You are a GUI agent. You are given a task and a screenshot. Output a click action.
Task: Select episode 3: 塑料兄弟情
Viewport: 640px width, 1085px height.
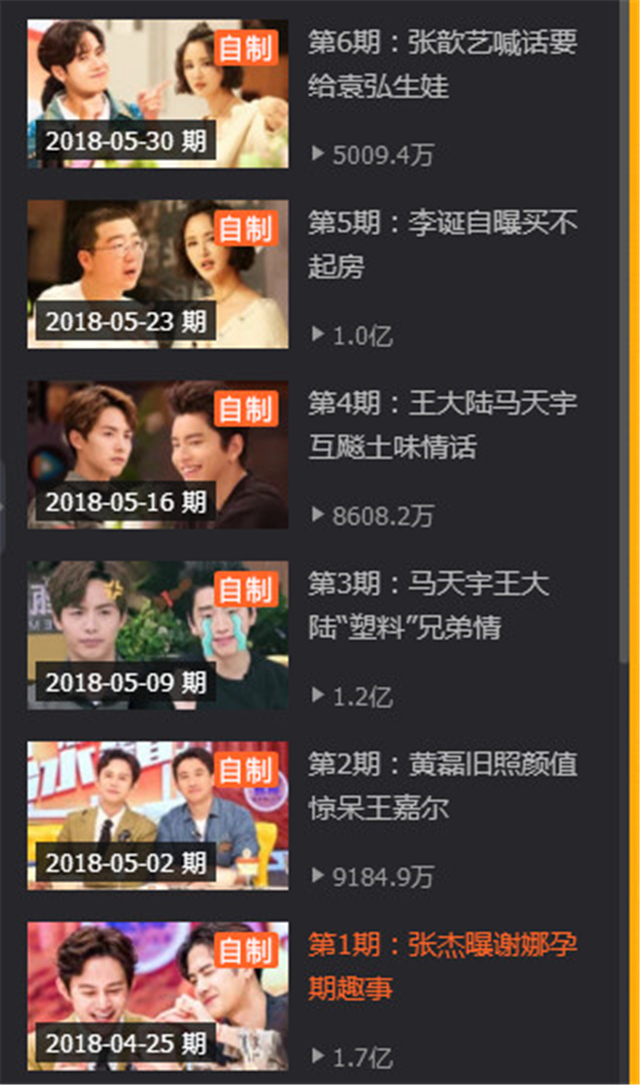click(428, 606)
